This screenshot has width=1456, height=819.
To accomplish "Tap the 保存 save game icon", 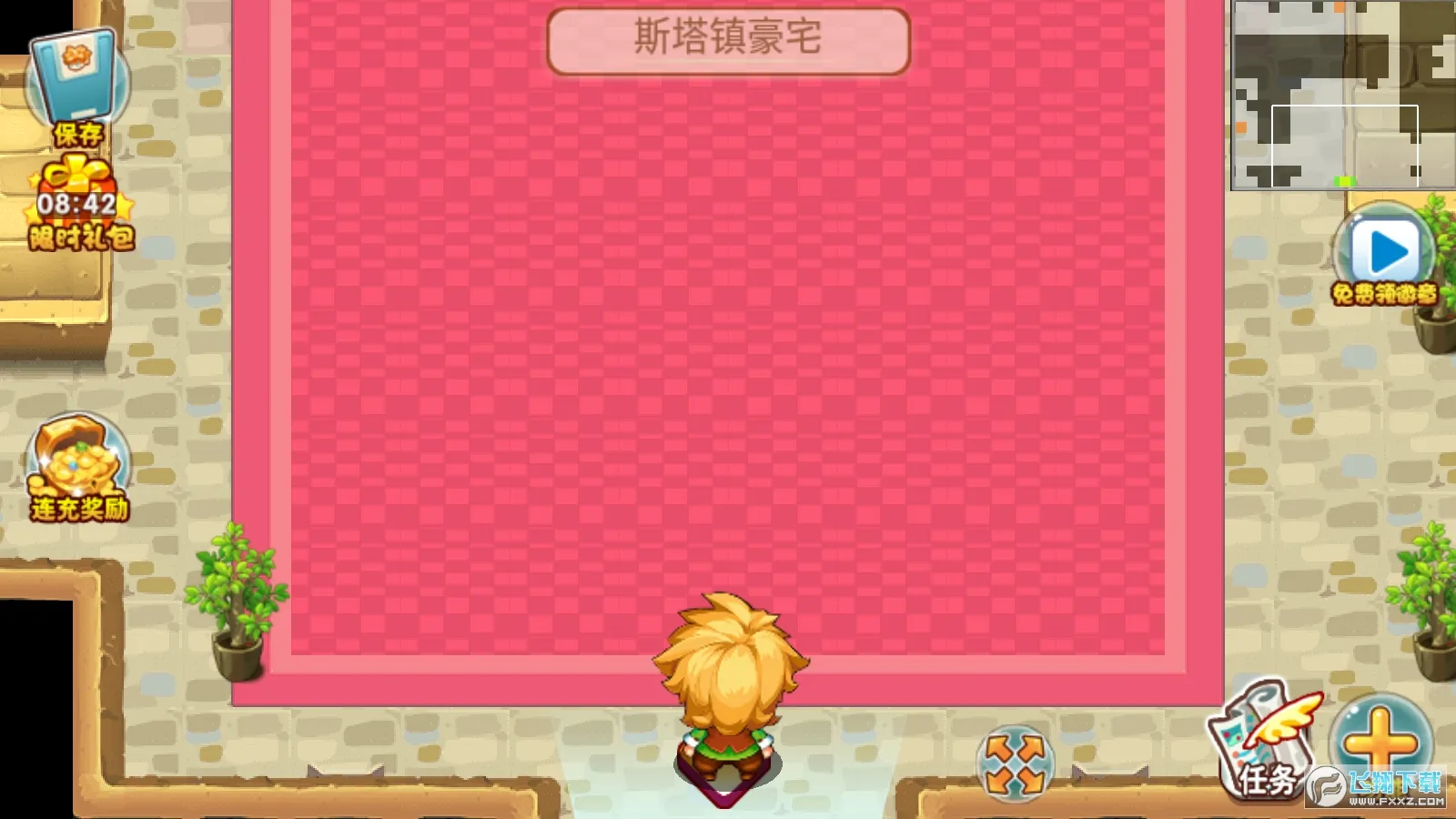I will [x=76, y=86].
